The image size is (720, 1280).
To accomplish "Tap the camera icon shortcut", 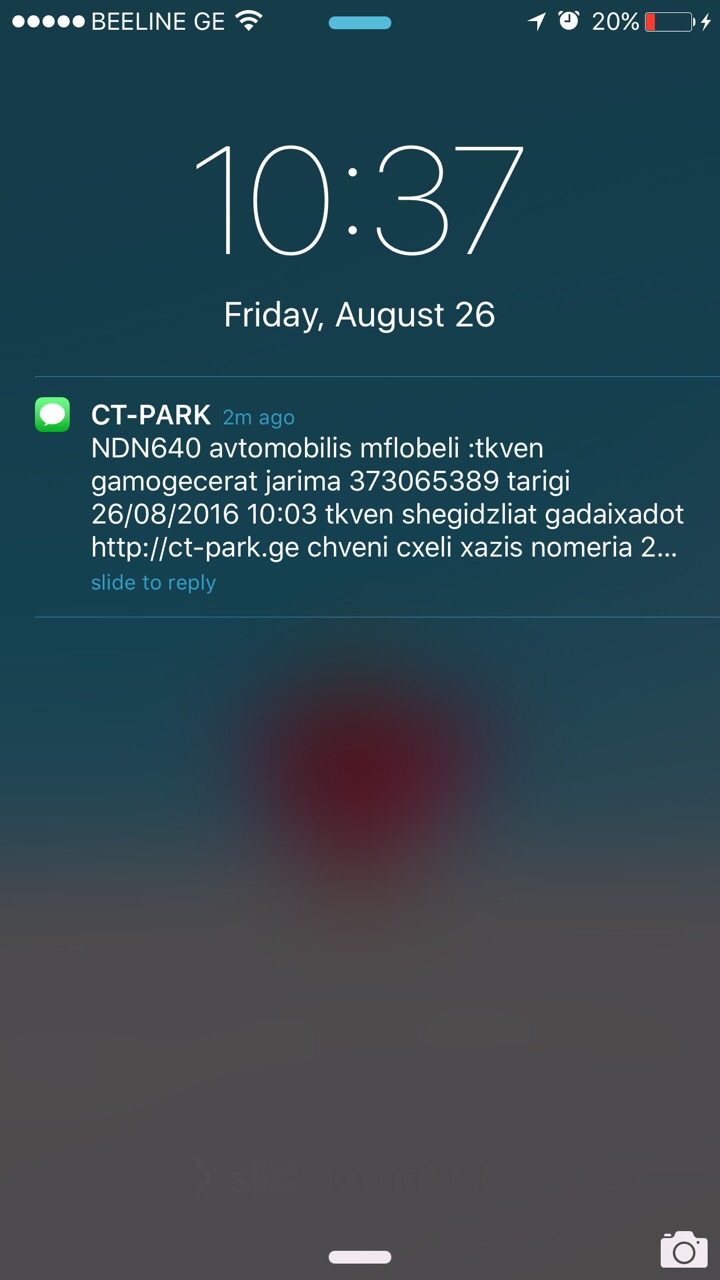I will click(684, 1250).
